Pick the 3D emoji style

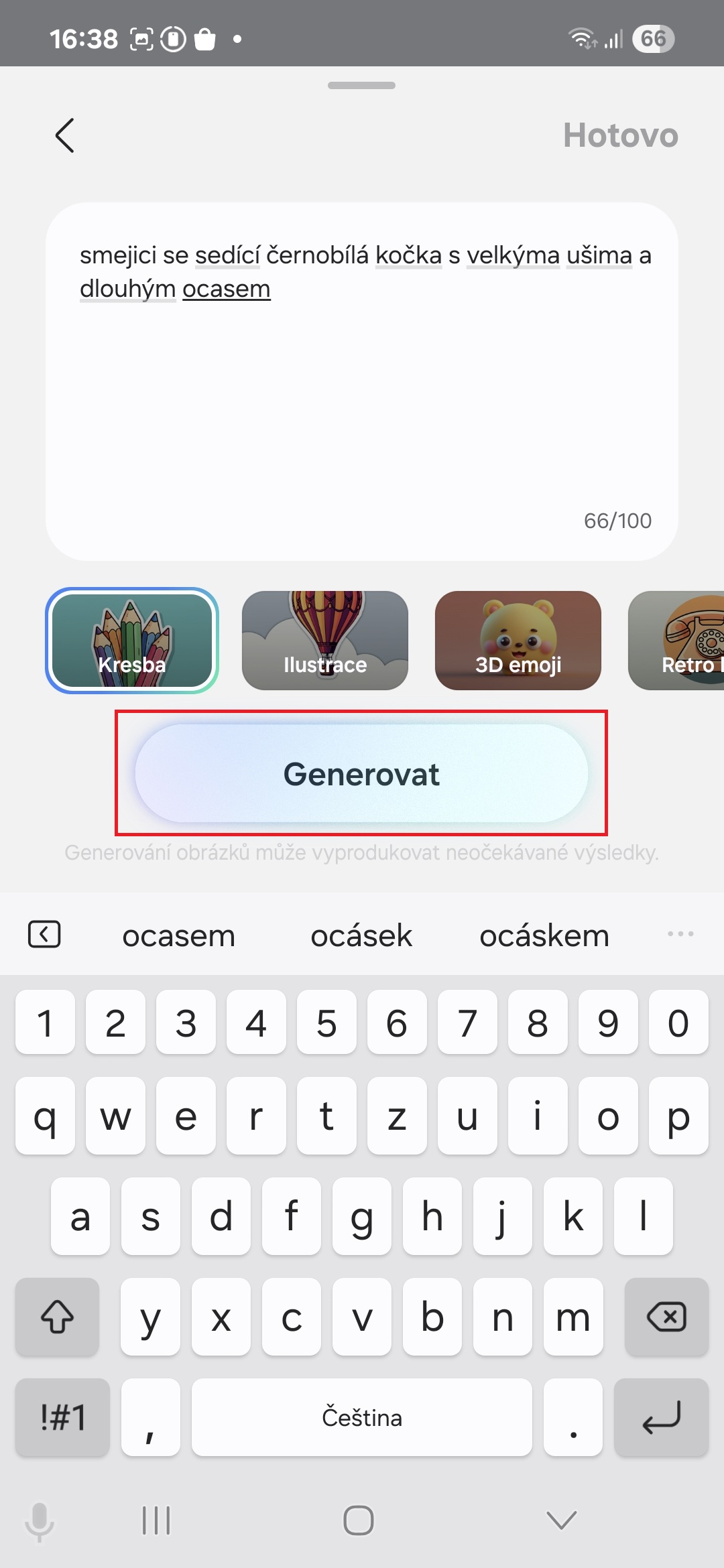(518, 641)
